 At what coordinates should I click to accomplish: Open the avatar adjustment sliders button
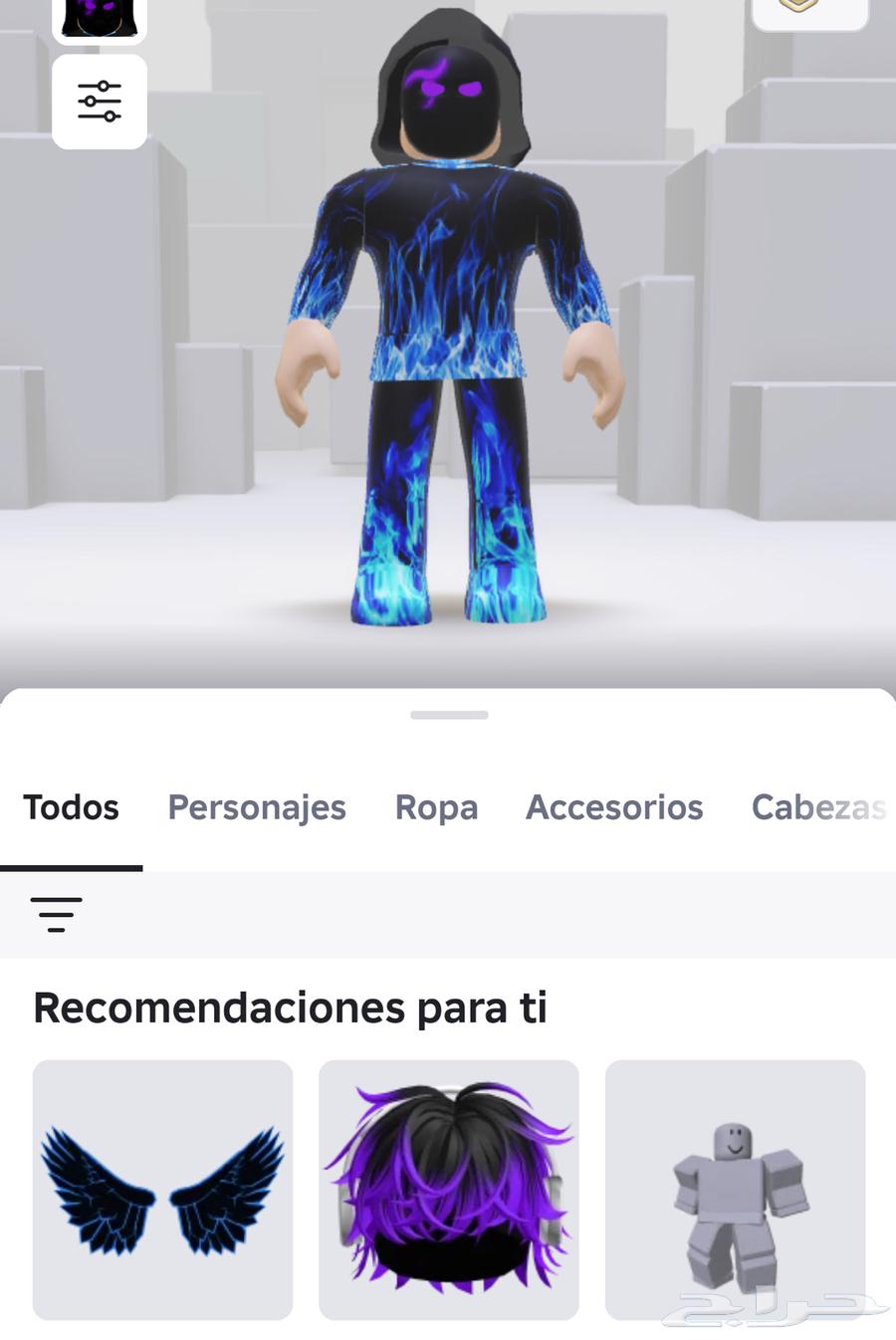pos(100,102)
